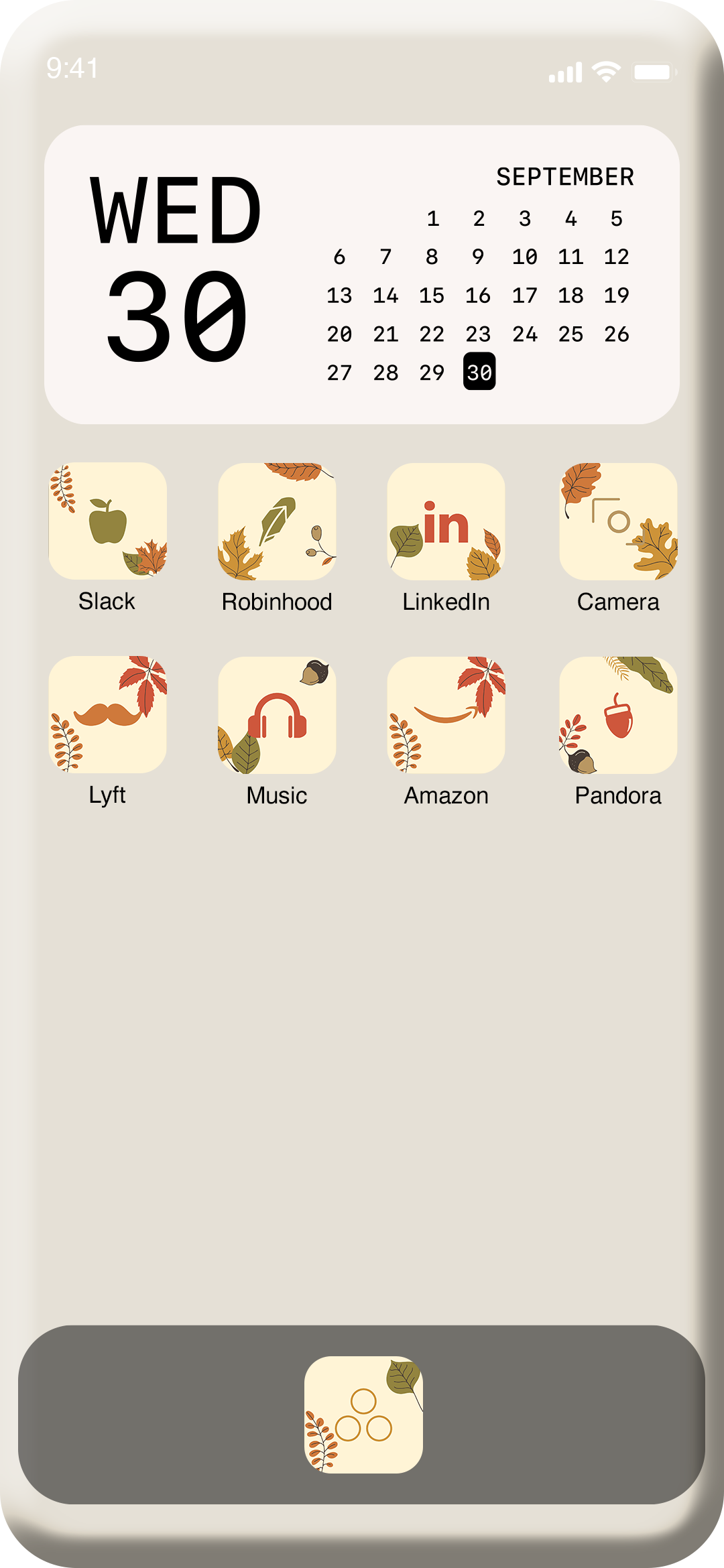Open the September calendar widget

(x=362, y=275)
